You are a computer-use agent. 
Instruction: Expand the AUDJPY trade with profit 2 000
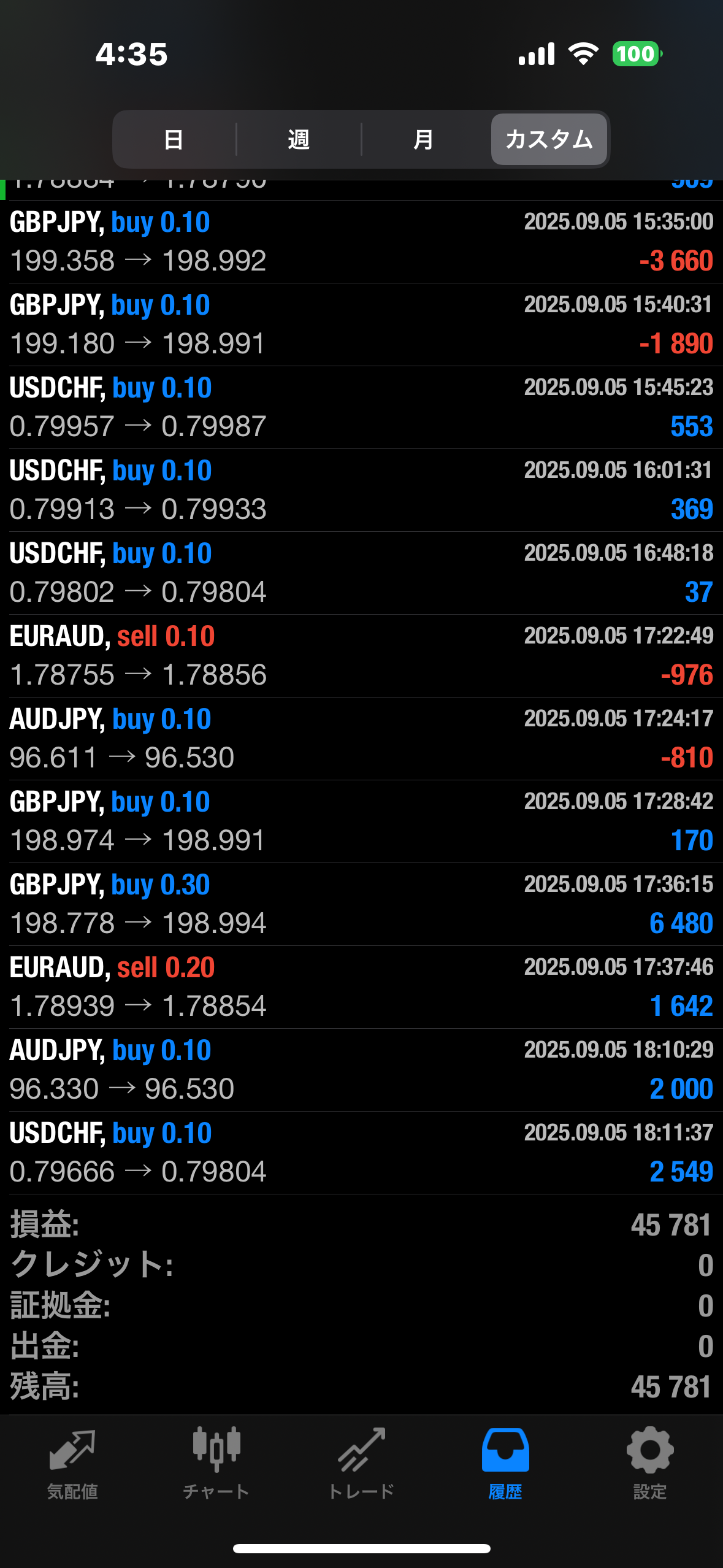(x=361, y=1070)
